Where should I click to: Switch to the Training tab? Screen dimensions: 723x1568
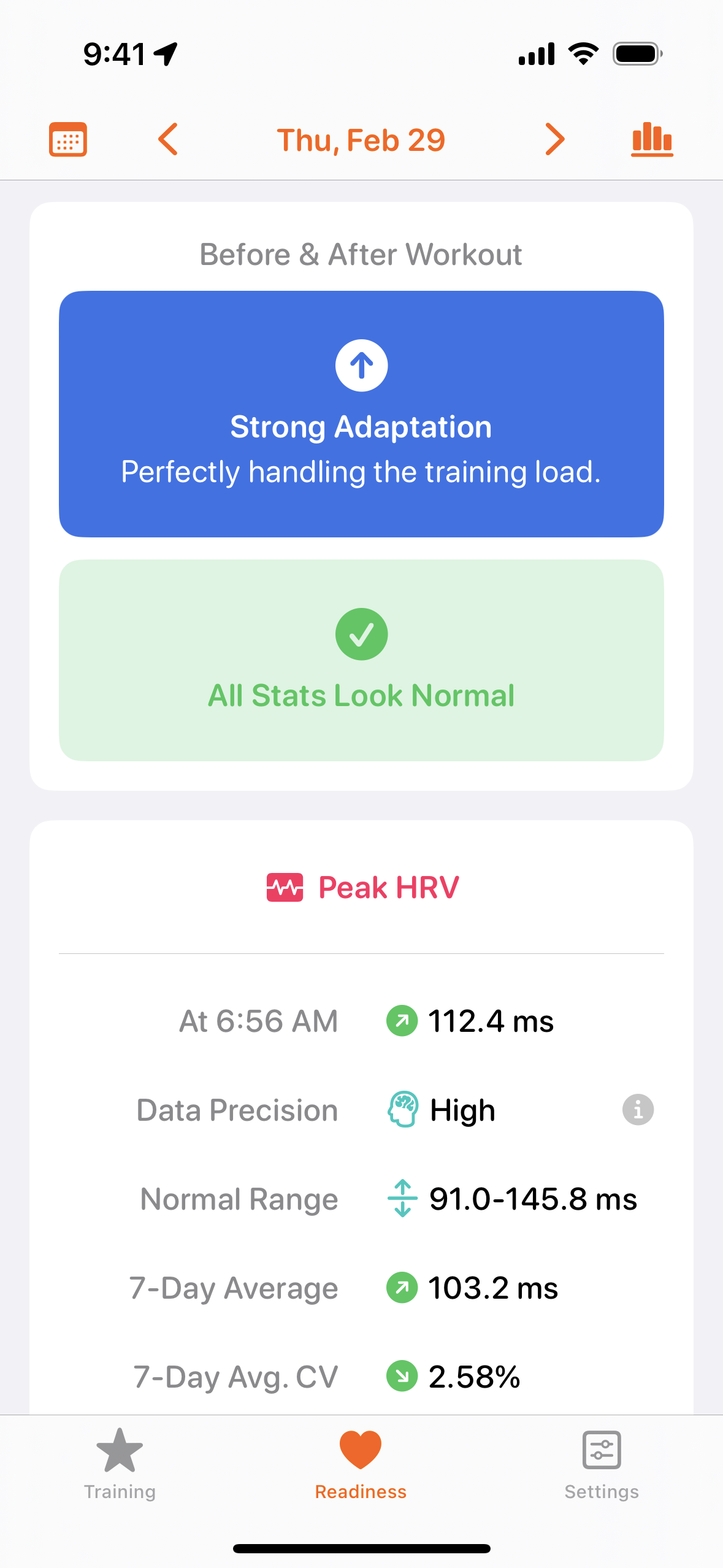coord(120,1464)
